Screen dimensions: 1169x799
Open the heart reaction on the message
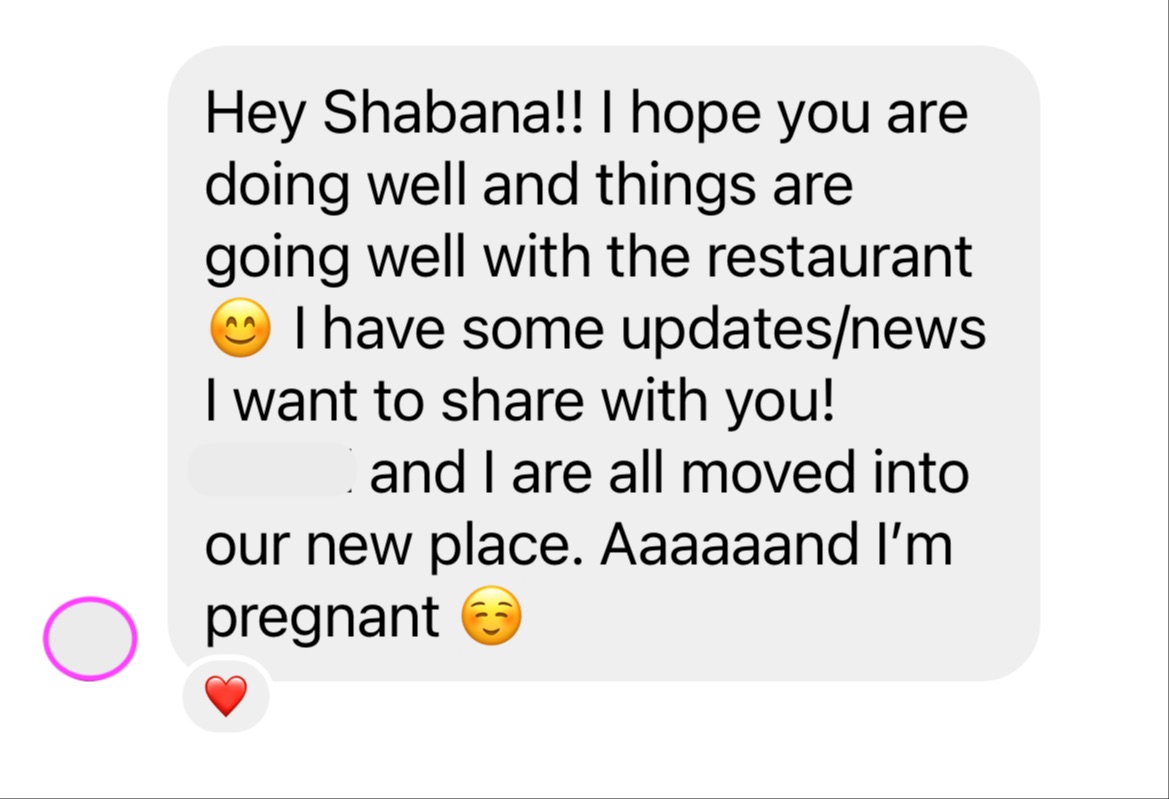pyautogui.click(x=226, y=695)
